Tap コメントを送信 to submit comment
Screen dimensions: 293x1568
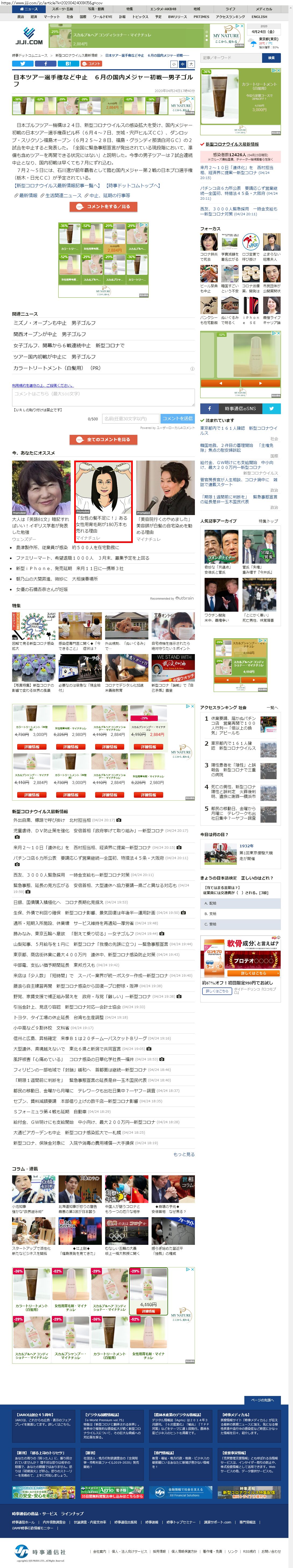[177, 418]
